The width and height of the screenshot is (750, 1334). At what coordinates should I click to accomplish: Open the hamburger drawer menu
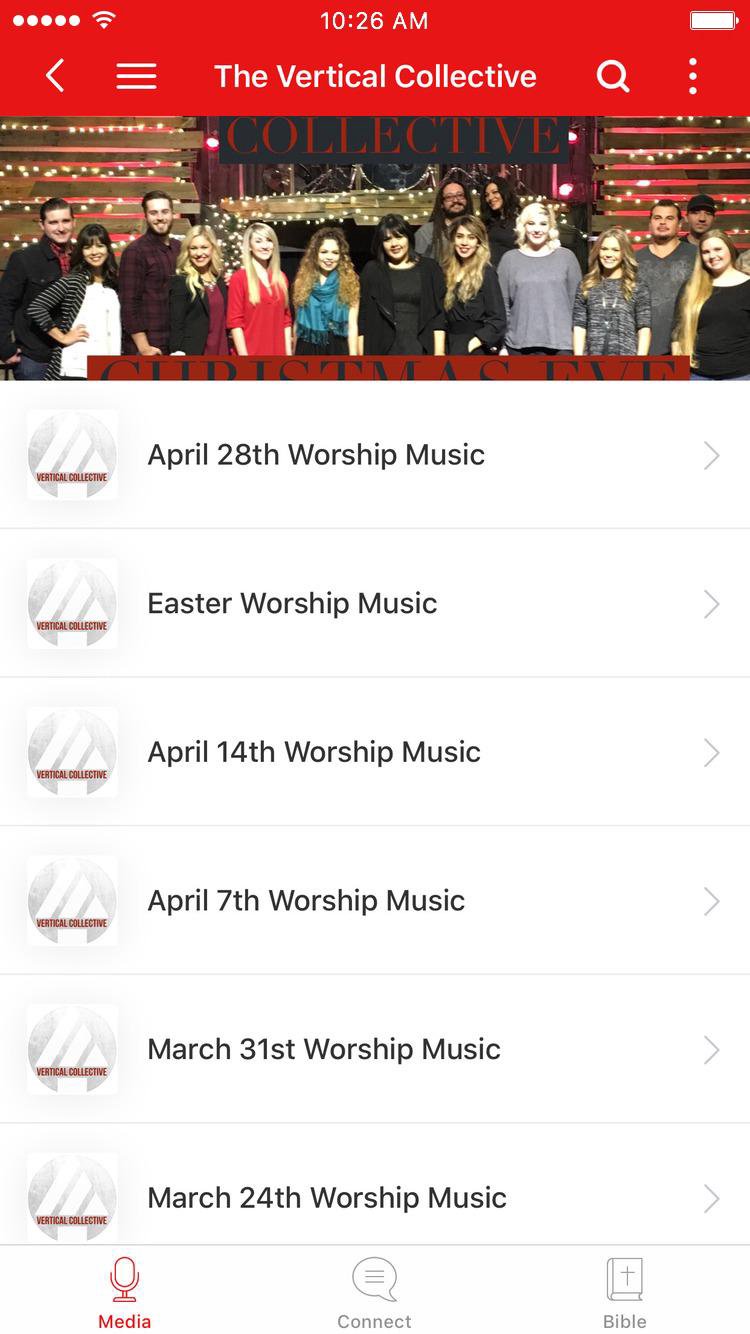click(136, 76)
